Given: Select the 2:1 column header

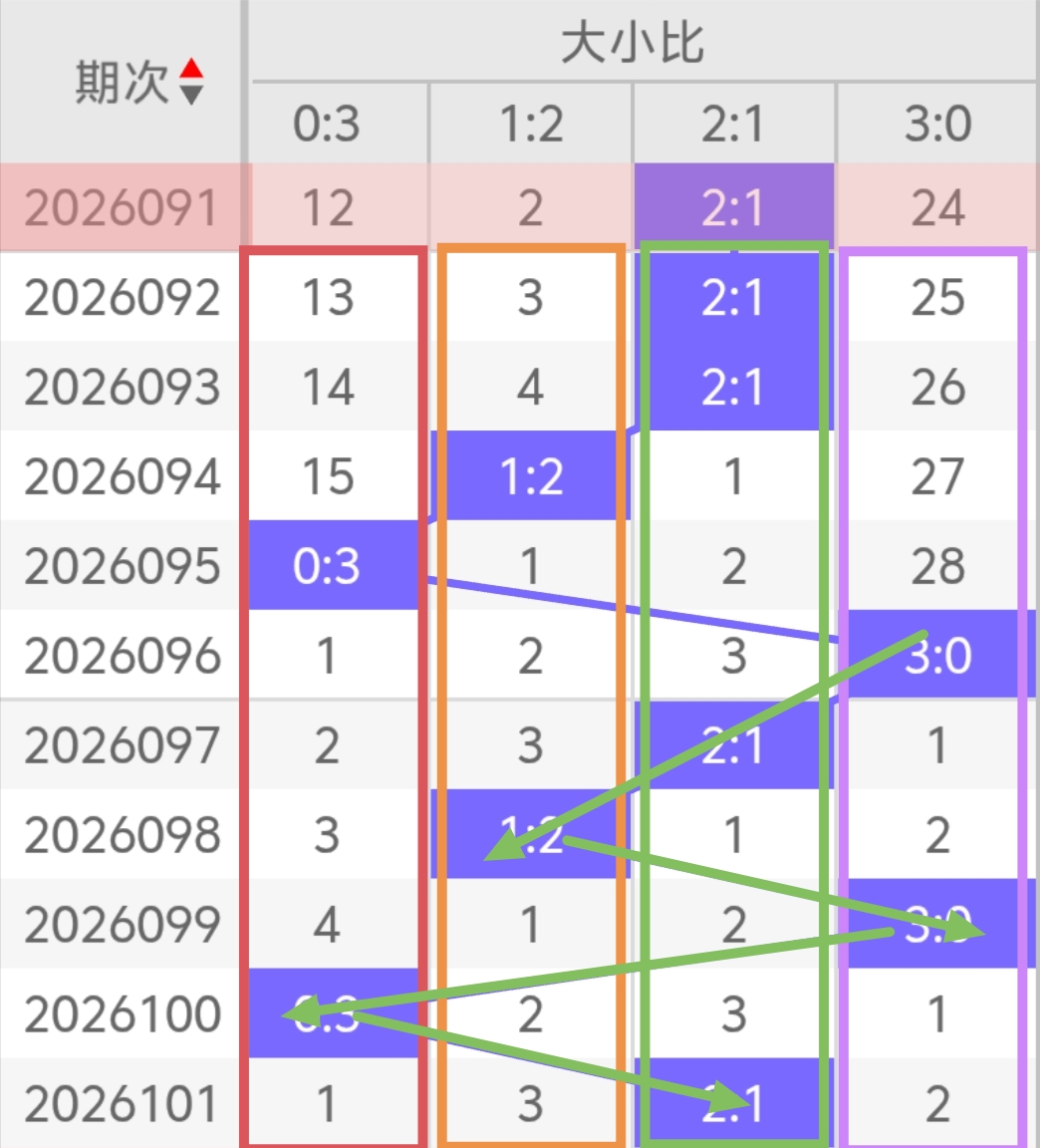Looking at the screenshot, I should [x=733, y=124].
